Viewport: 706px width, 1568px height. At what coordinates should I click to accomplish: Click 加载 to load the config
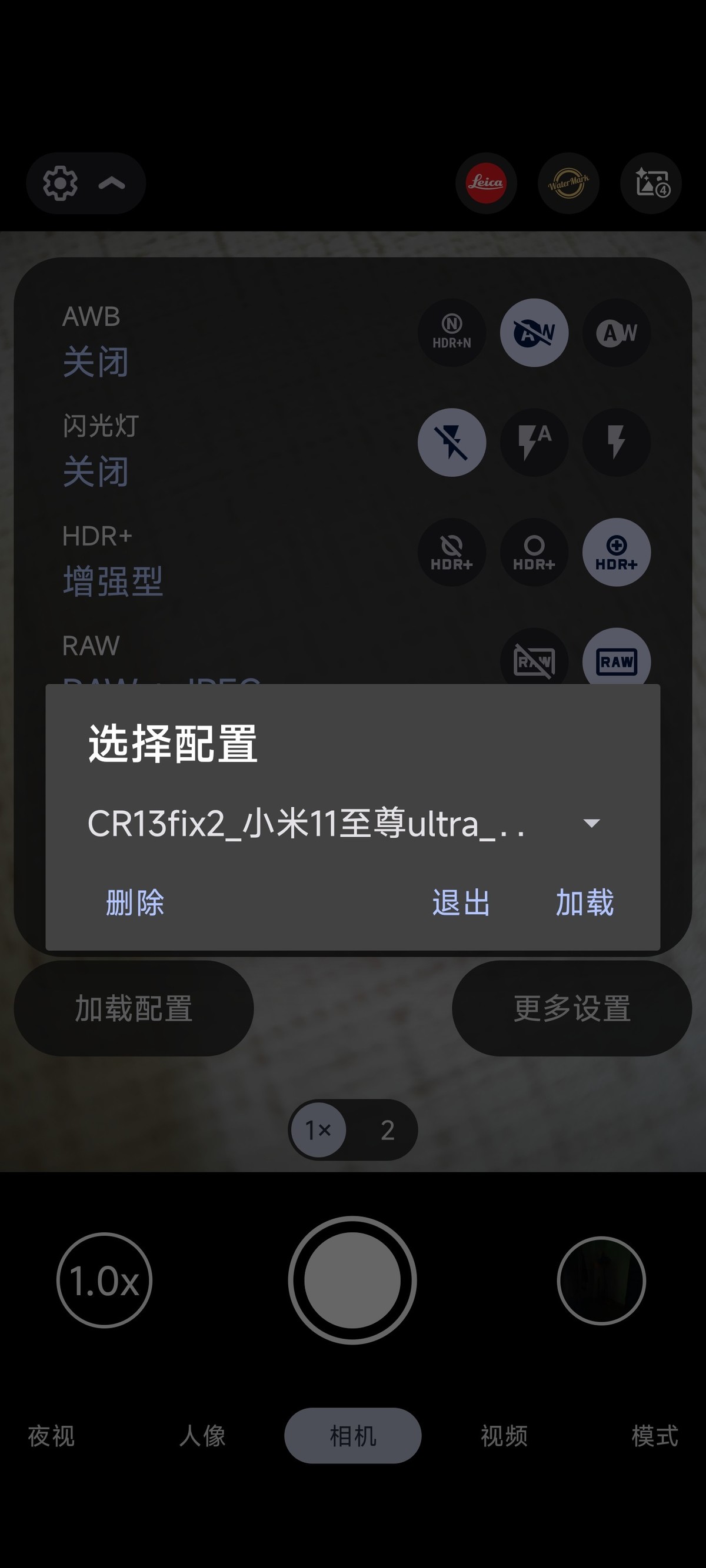(x=584, y=903)
